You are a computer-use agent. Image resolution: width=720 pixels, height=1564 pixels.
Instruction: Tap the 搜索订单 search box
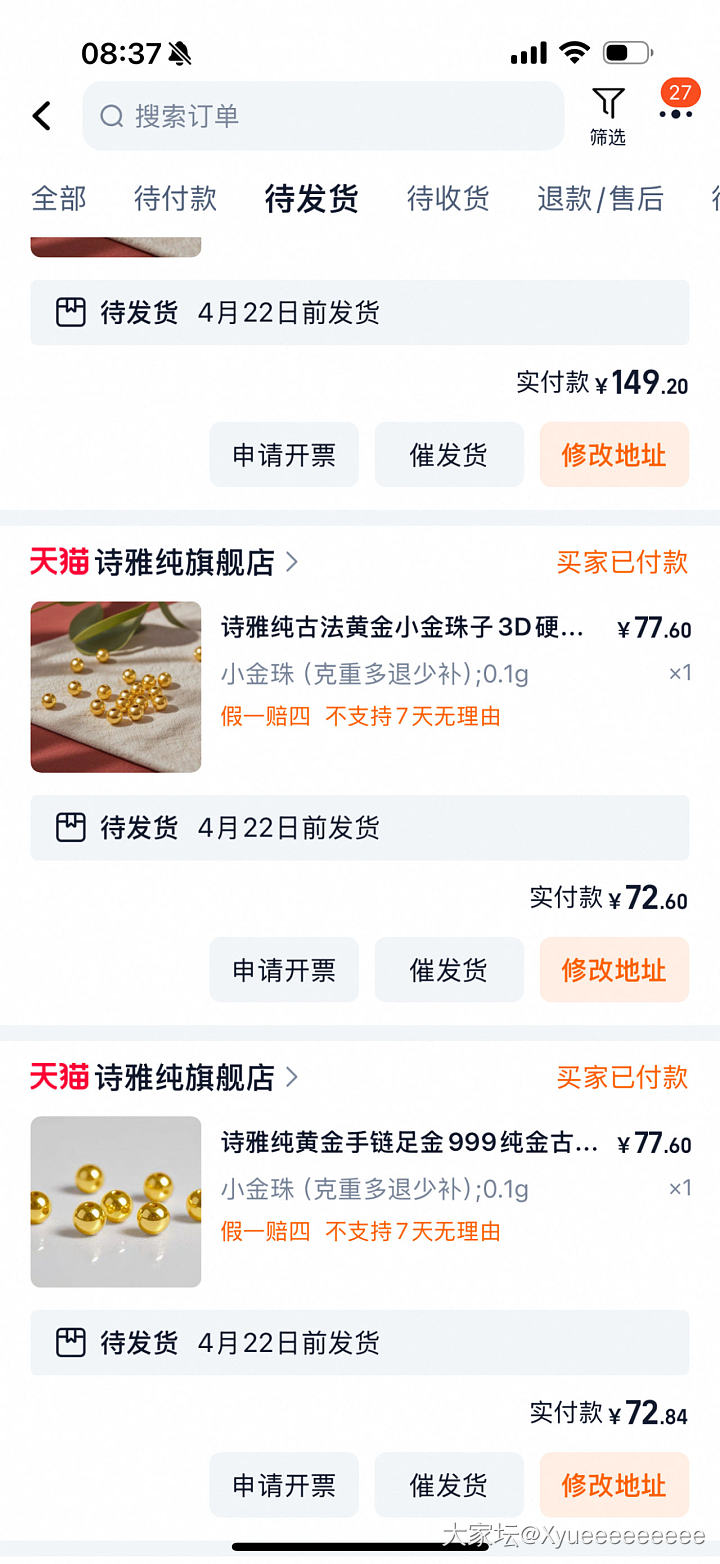[x=323, y=116]
